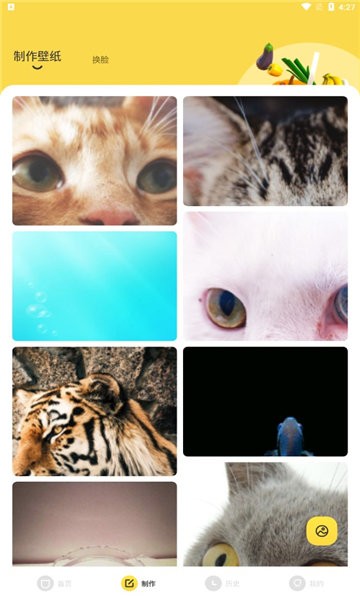The image size is (360, 600).
Task: Tap the yellow floating picture button
Action: click(x=322, y=531)
